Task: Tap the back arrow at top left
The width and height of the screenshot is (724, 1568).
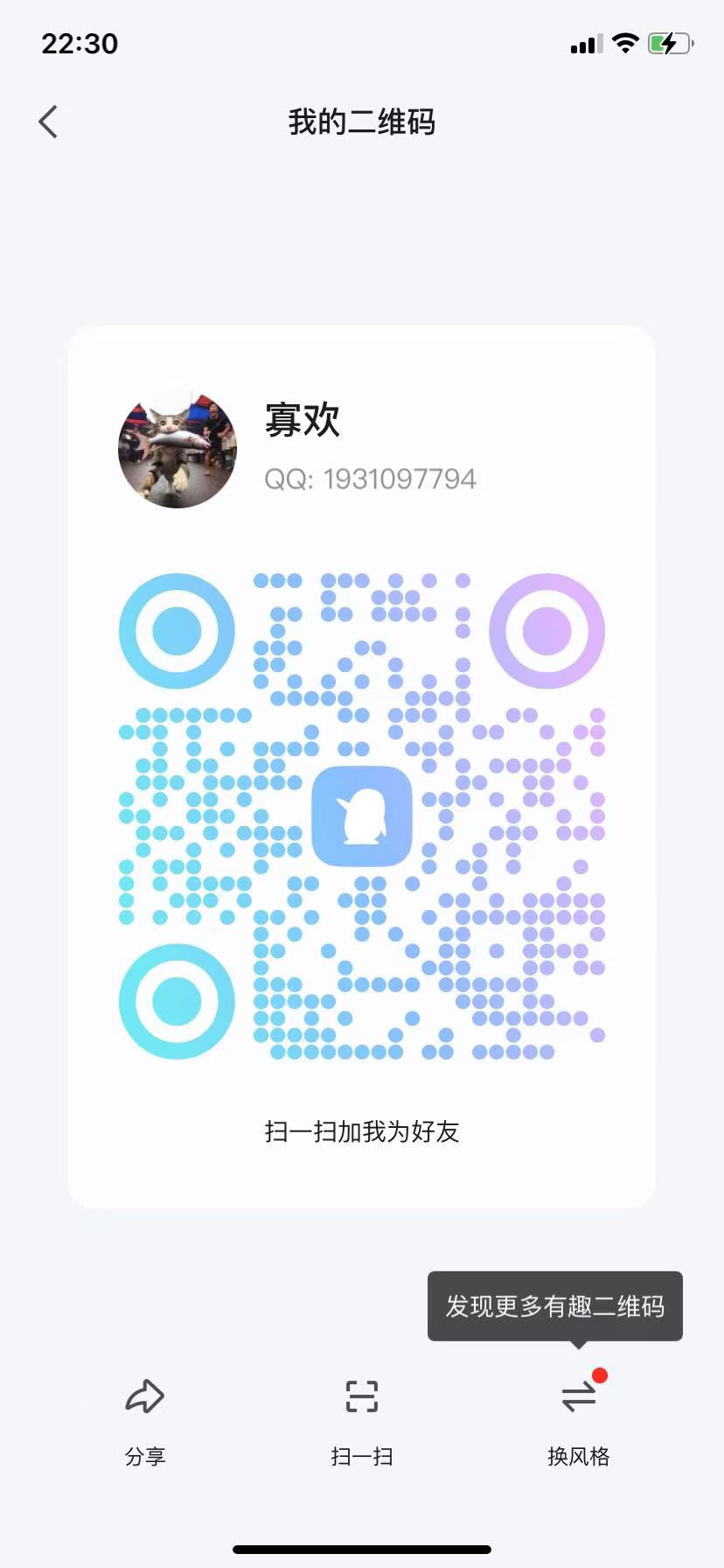Action: pyautogui.click(x=48, y=122)
